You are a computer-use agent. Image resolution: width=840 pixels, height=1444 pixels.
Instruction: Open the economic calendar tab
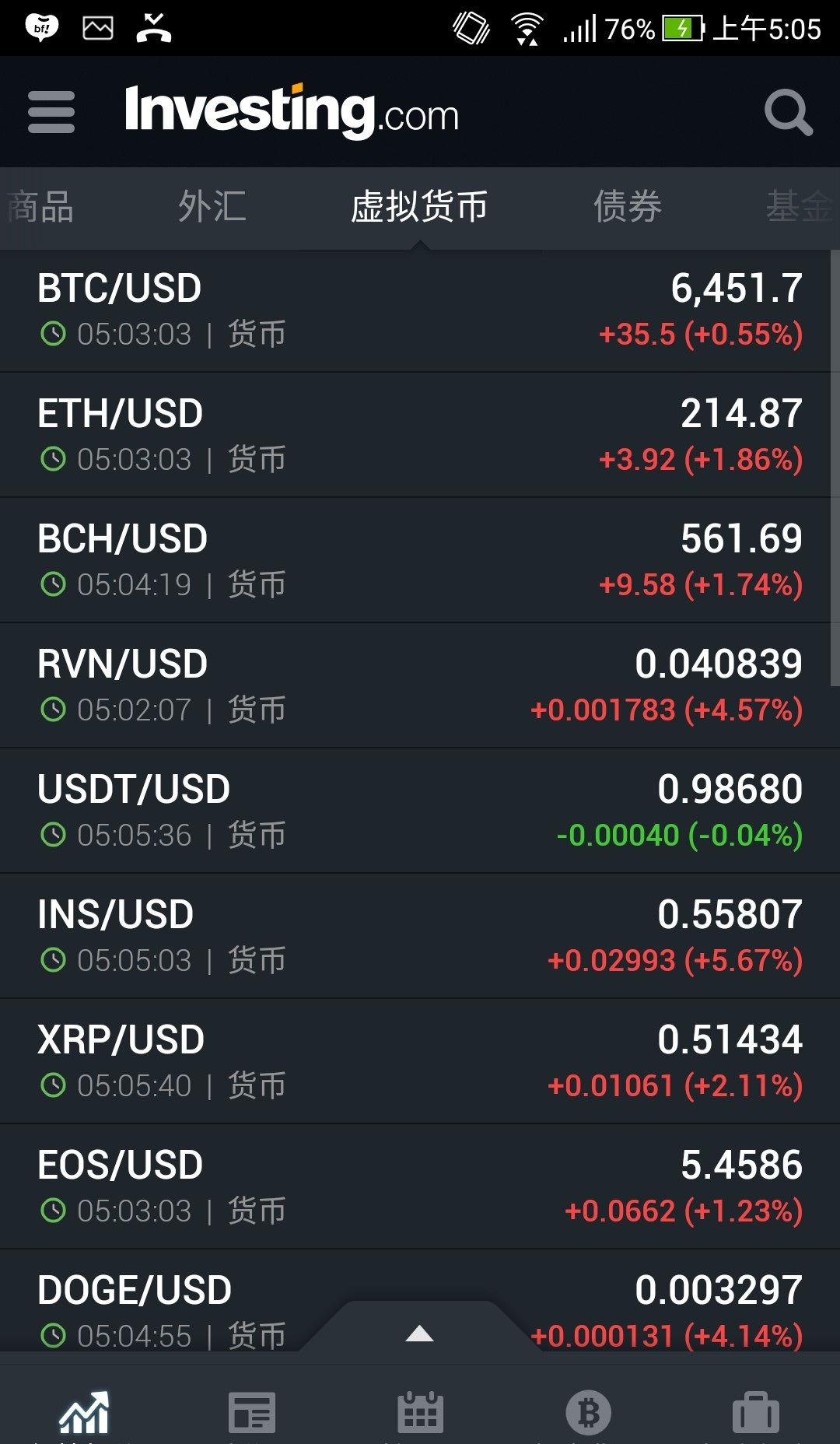point(420,1413)
